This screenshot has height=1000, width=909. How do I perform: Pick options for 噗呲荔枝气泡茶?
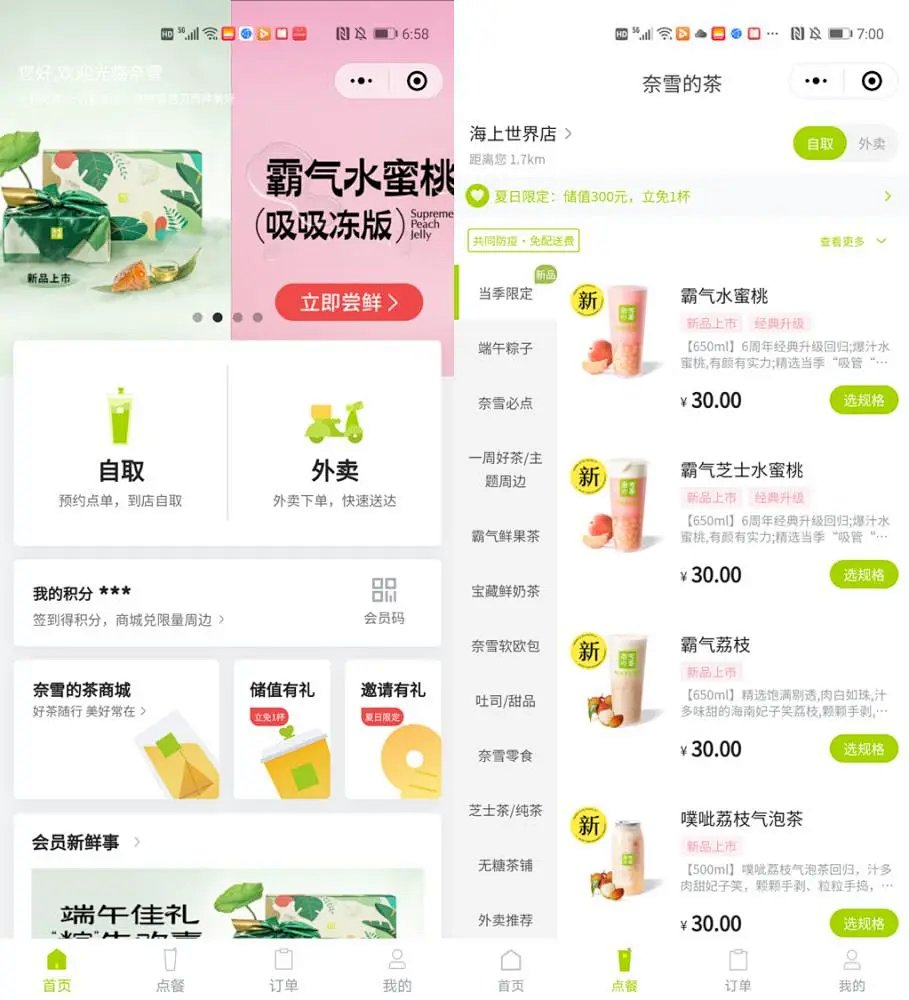(x=863, y=923)
